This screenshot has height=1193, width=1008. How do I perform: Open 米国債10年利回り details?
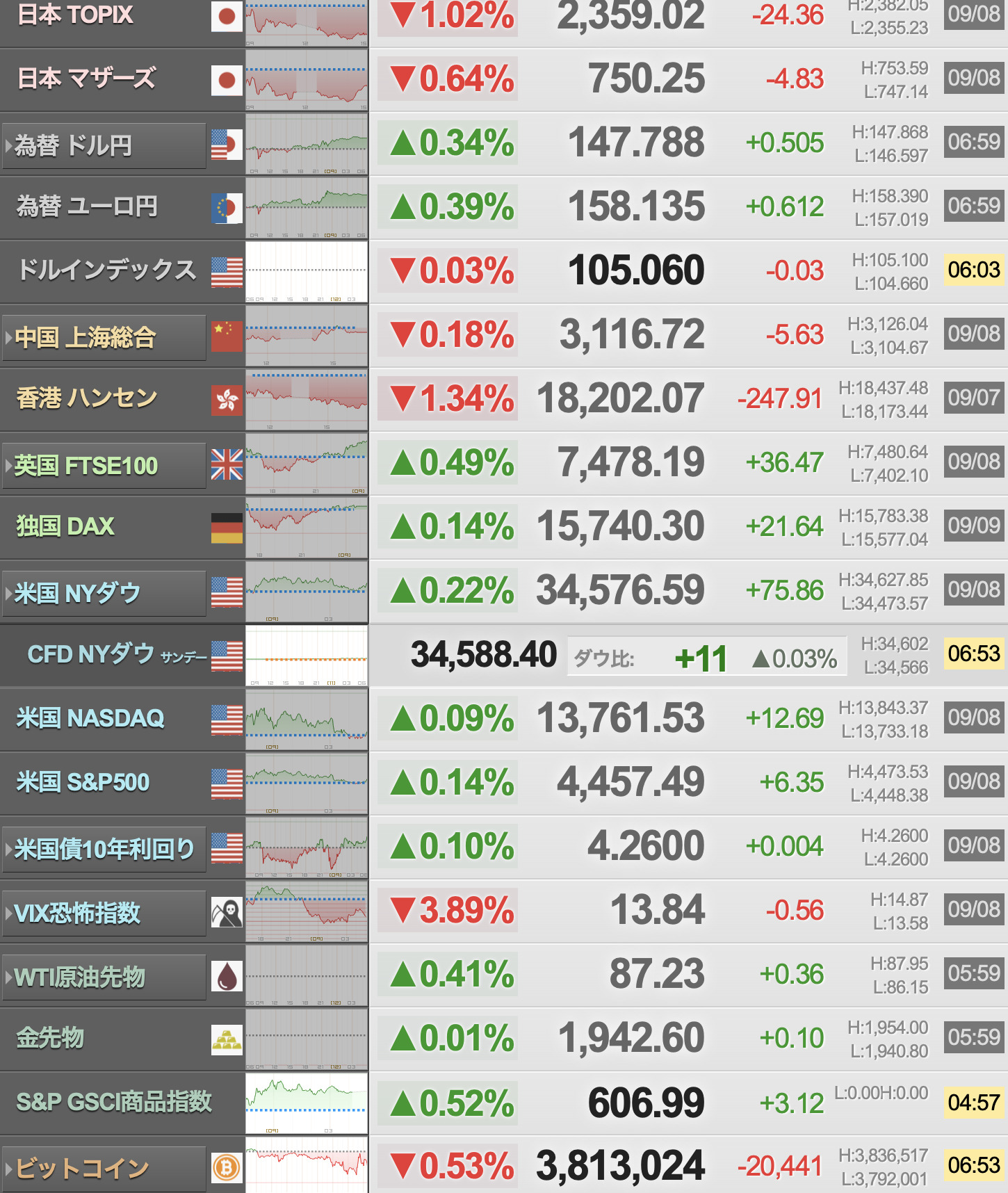point(104,850)
